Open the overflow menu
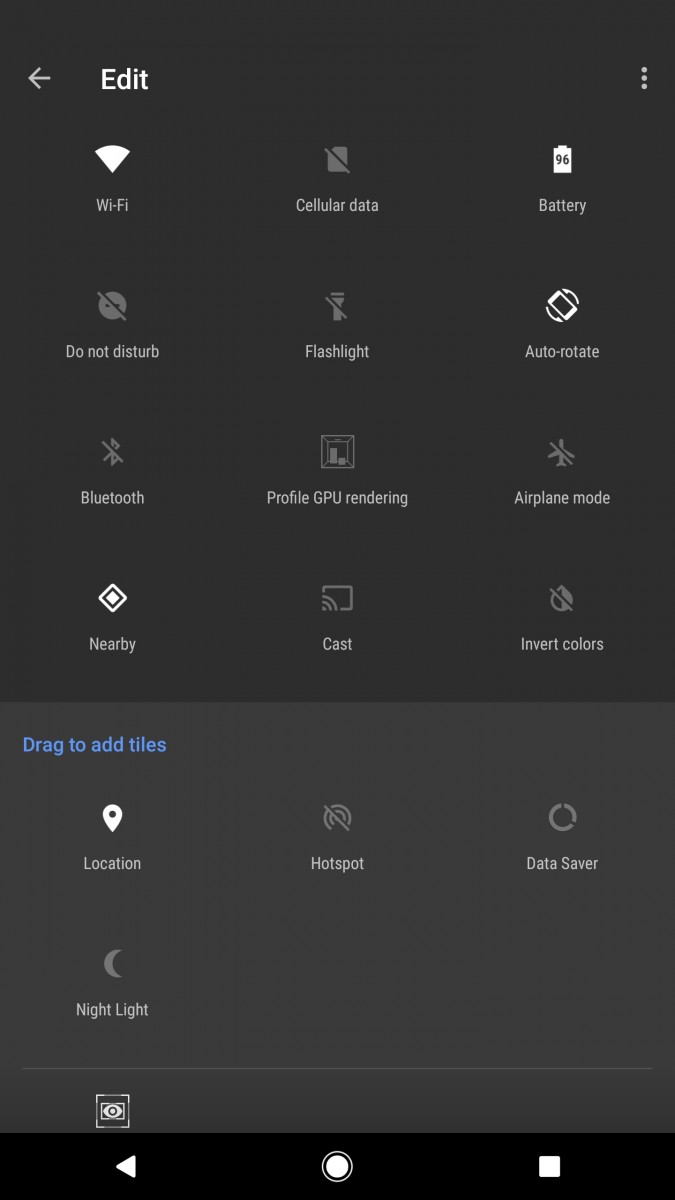 pos(644,78)
